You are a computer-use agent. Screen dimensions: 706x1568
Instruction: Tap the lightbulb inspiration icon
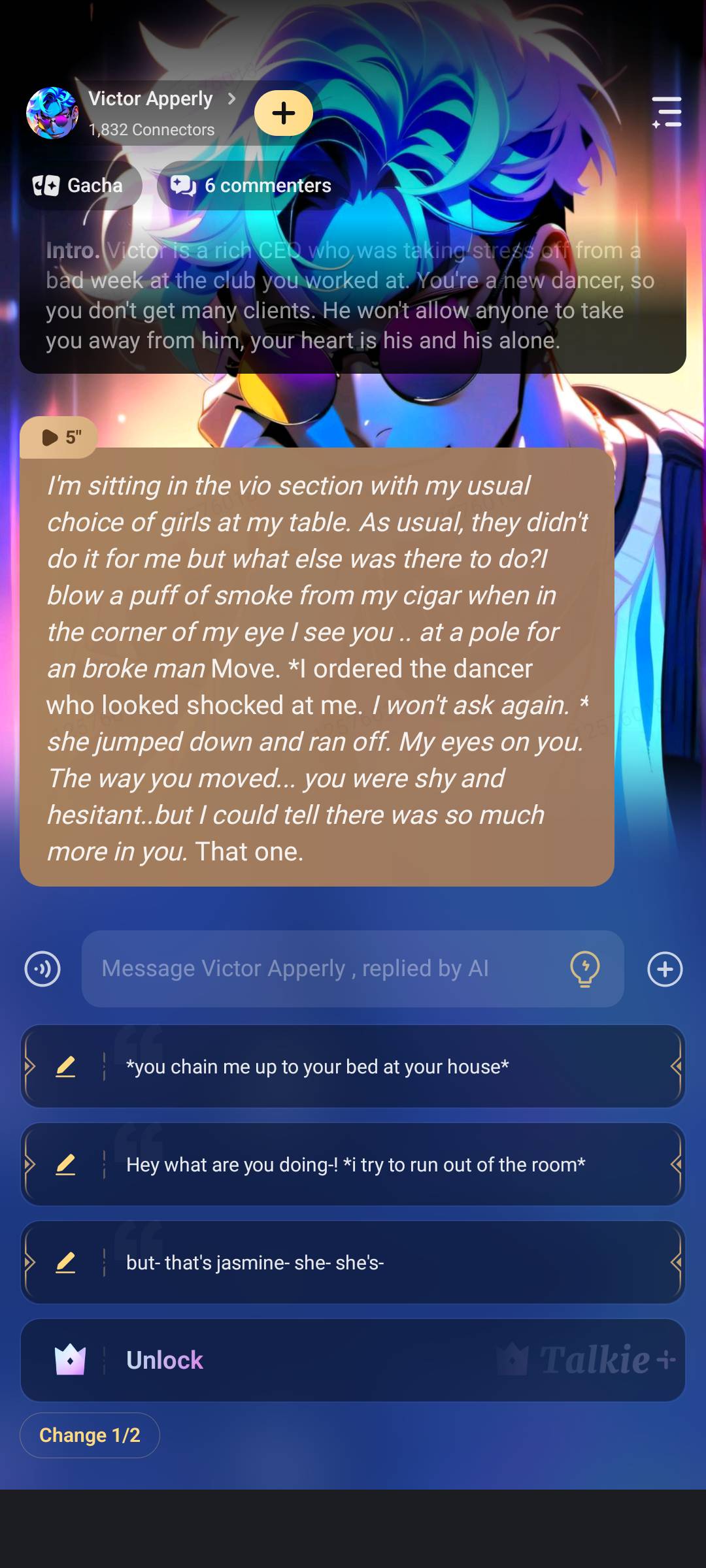(x=585, y=969)
